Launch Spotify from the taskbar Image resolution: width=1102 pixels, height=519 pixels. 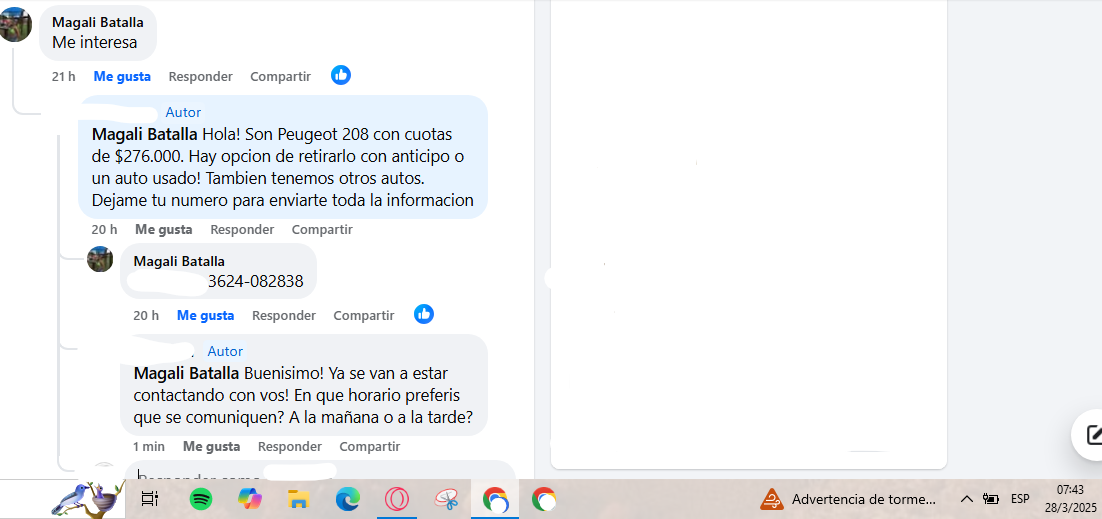point(200,499)
